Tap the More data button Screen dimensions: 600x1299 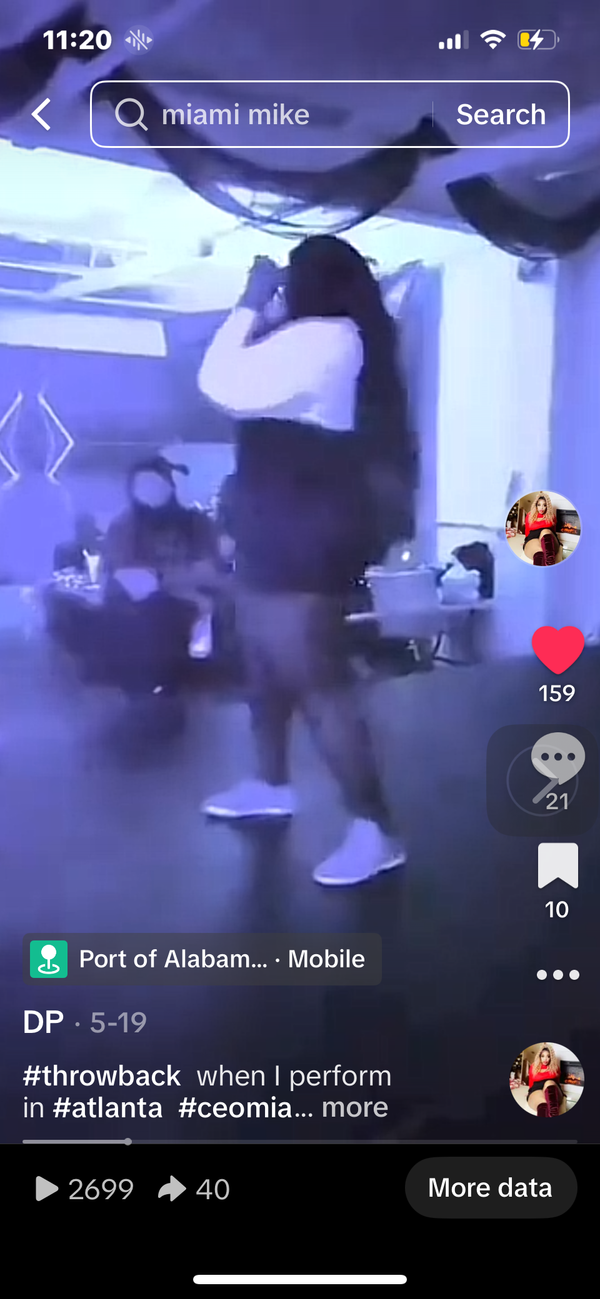point(490,1188)
